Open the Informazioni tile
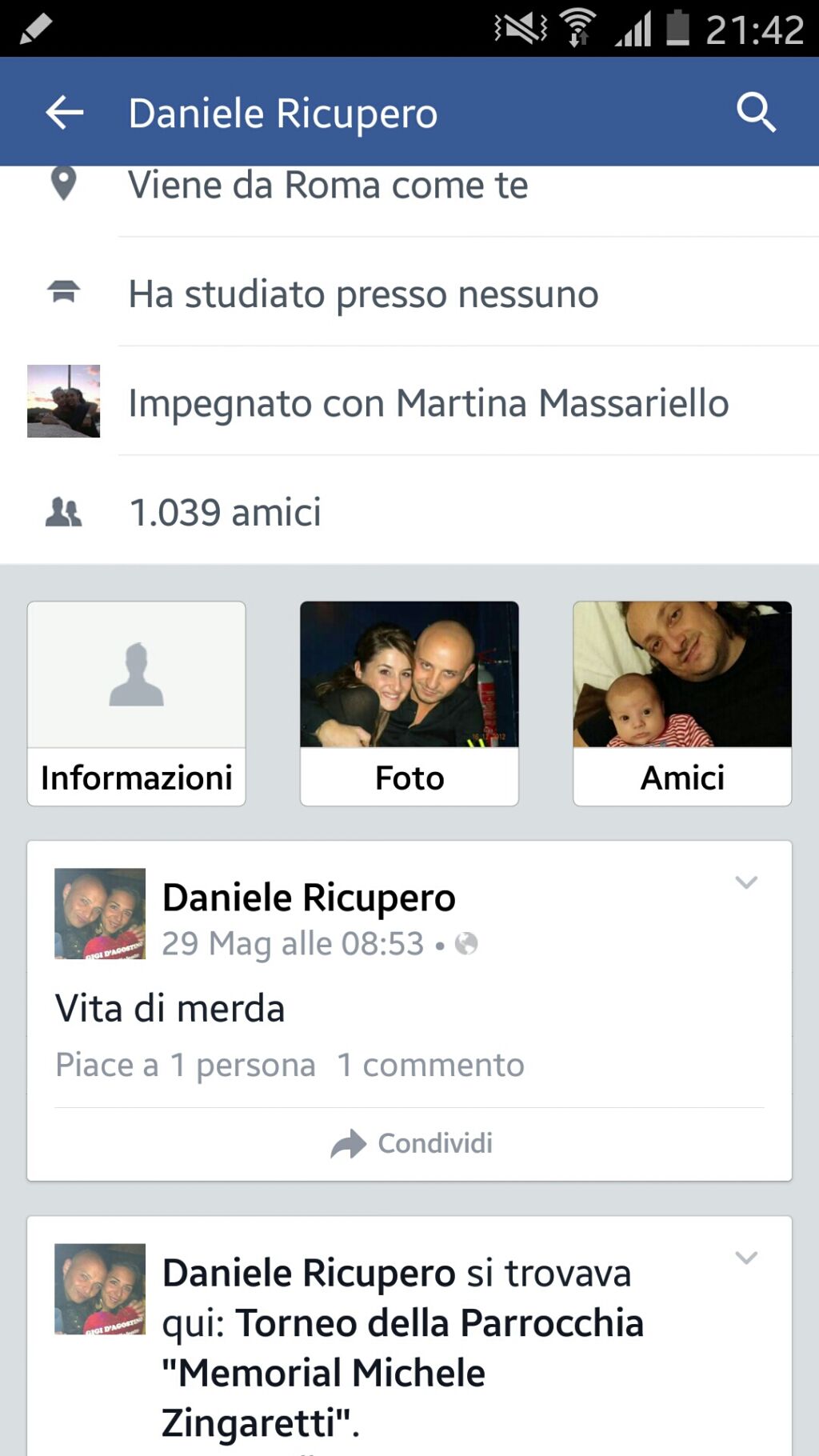Viewport: 819px width, 1456px height. click(x=137, y=703)
